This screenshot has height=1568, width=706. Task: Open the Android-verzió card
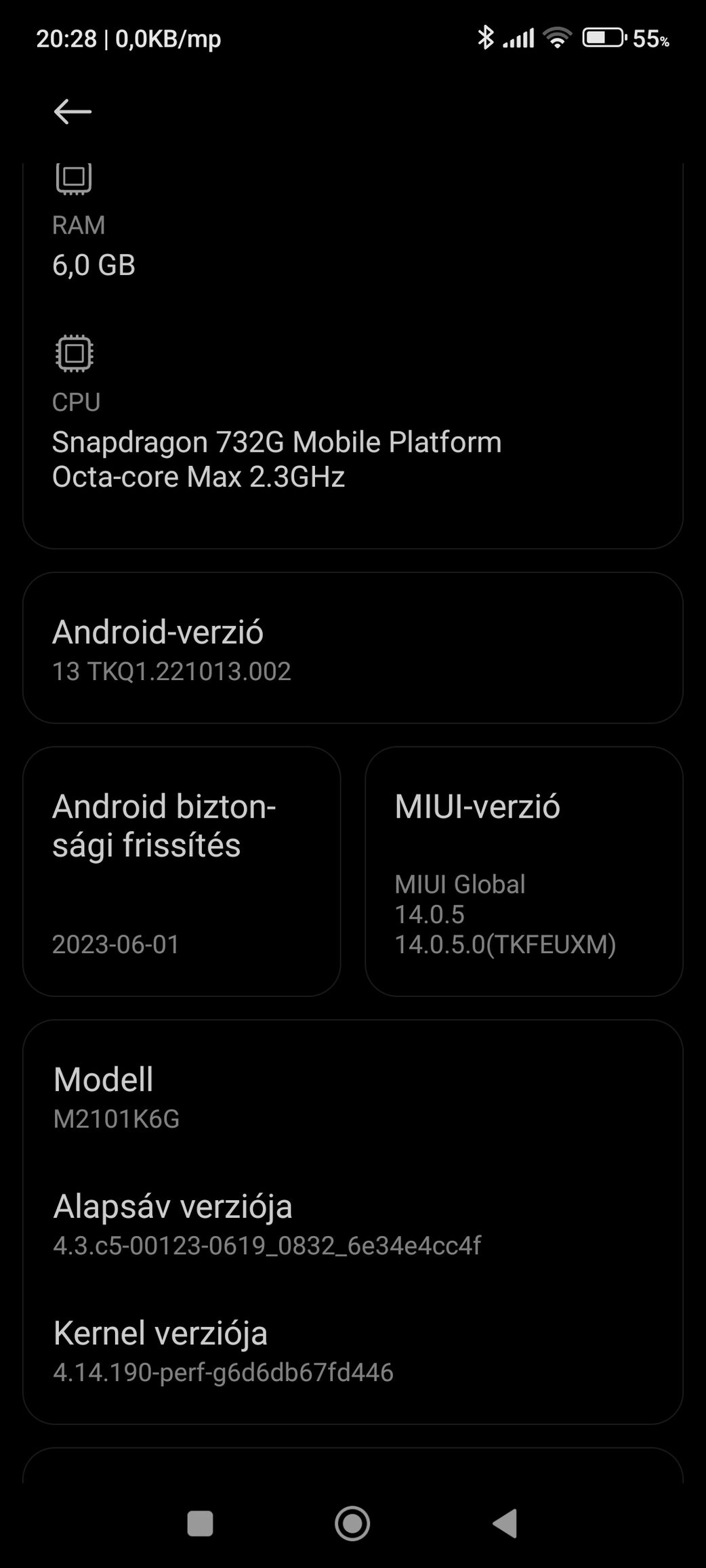click(352, 648)
